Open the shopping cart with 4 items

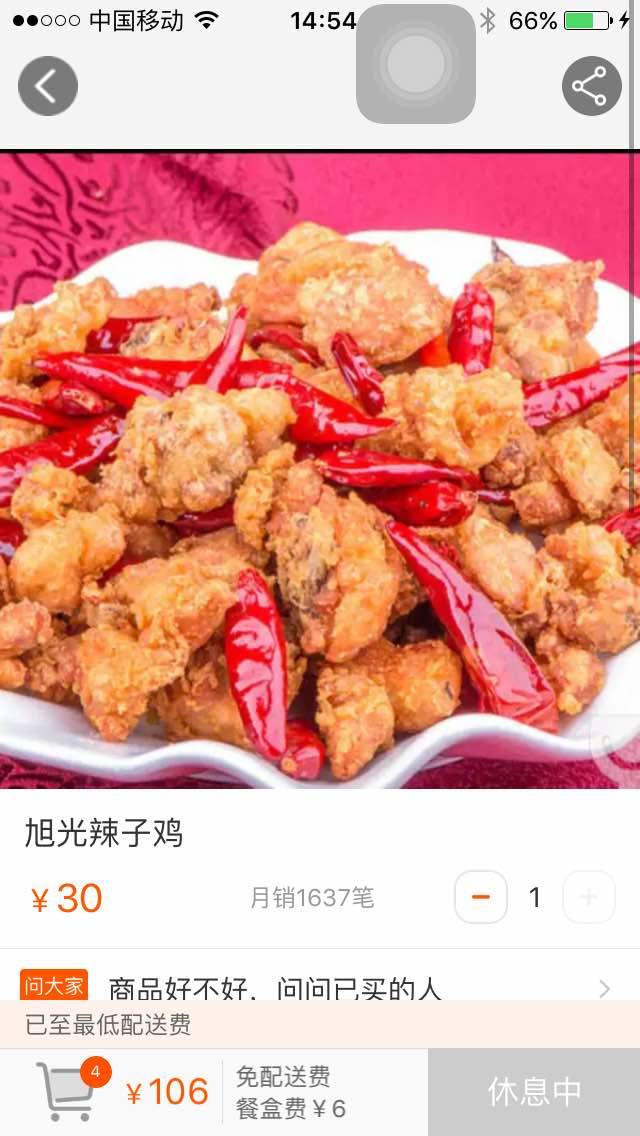68,1091
